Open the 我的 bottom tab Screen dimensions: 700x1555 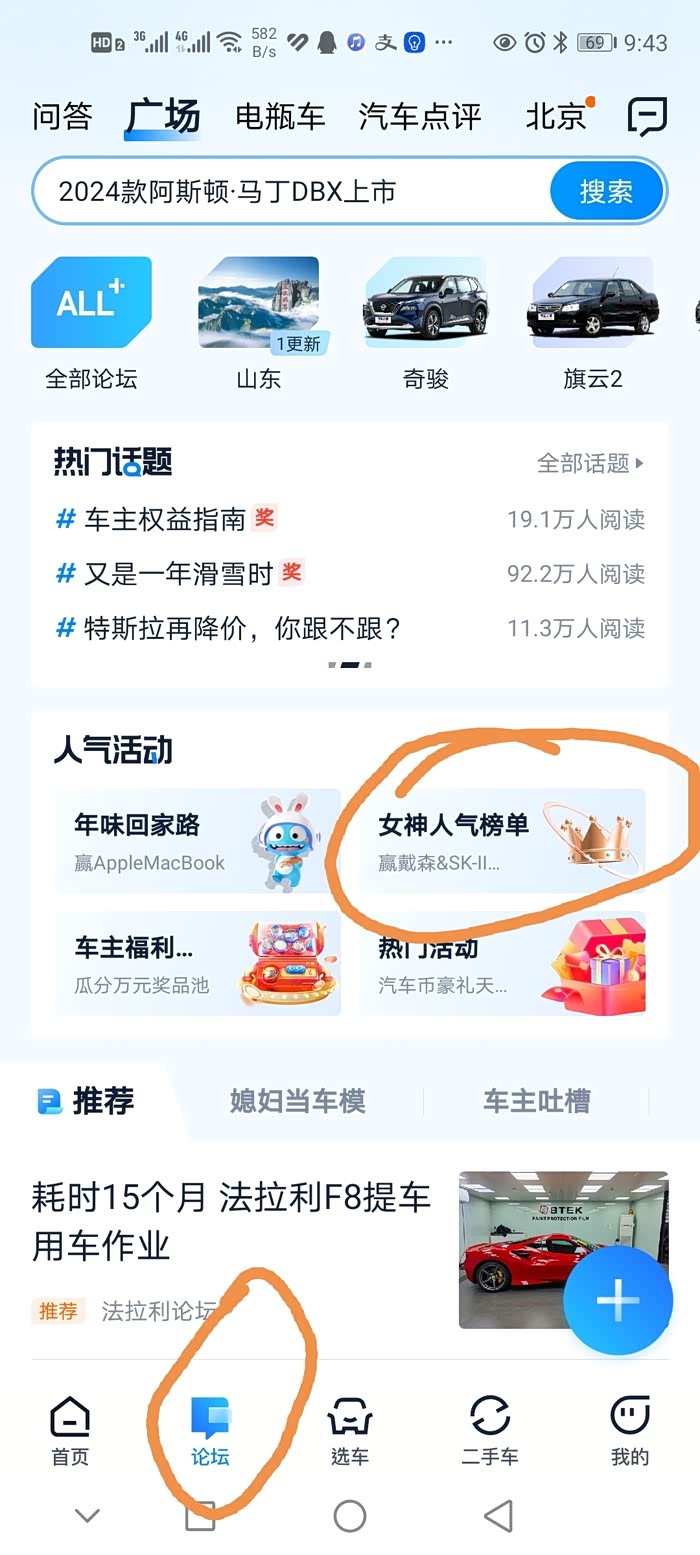(x=630, y=1431)
